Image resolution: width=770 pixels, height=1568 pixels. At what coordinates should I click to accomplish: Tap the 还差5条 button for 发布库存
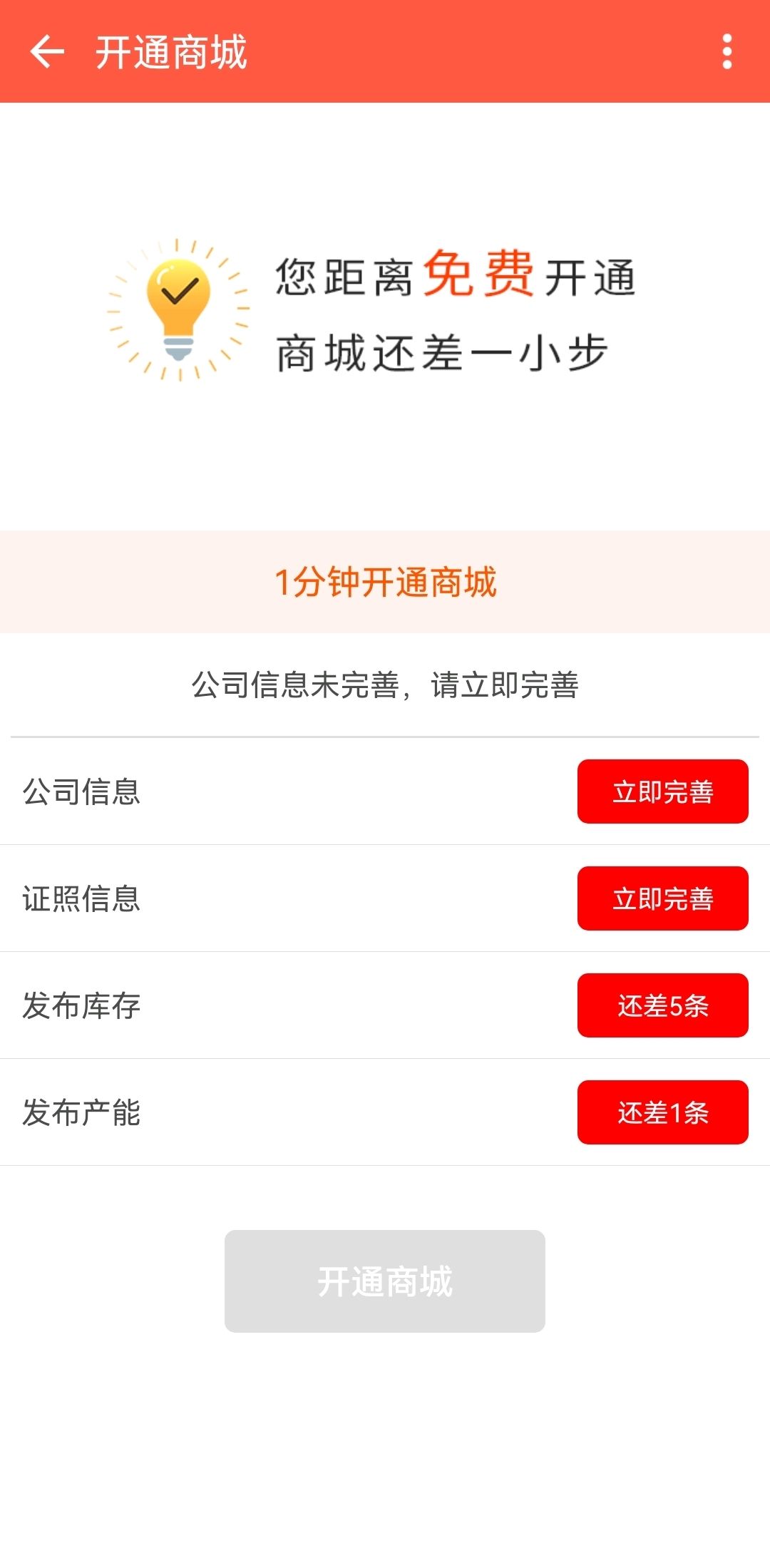(663, 1005)
